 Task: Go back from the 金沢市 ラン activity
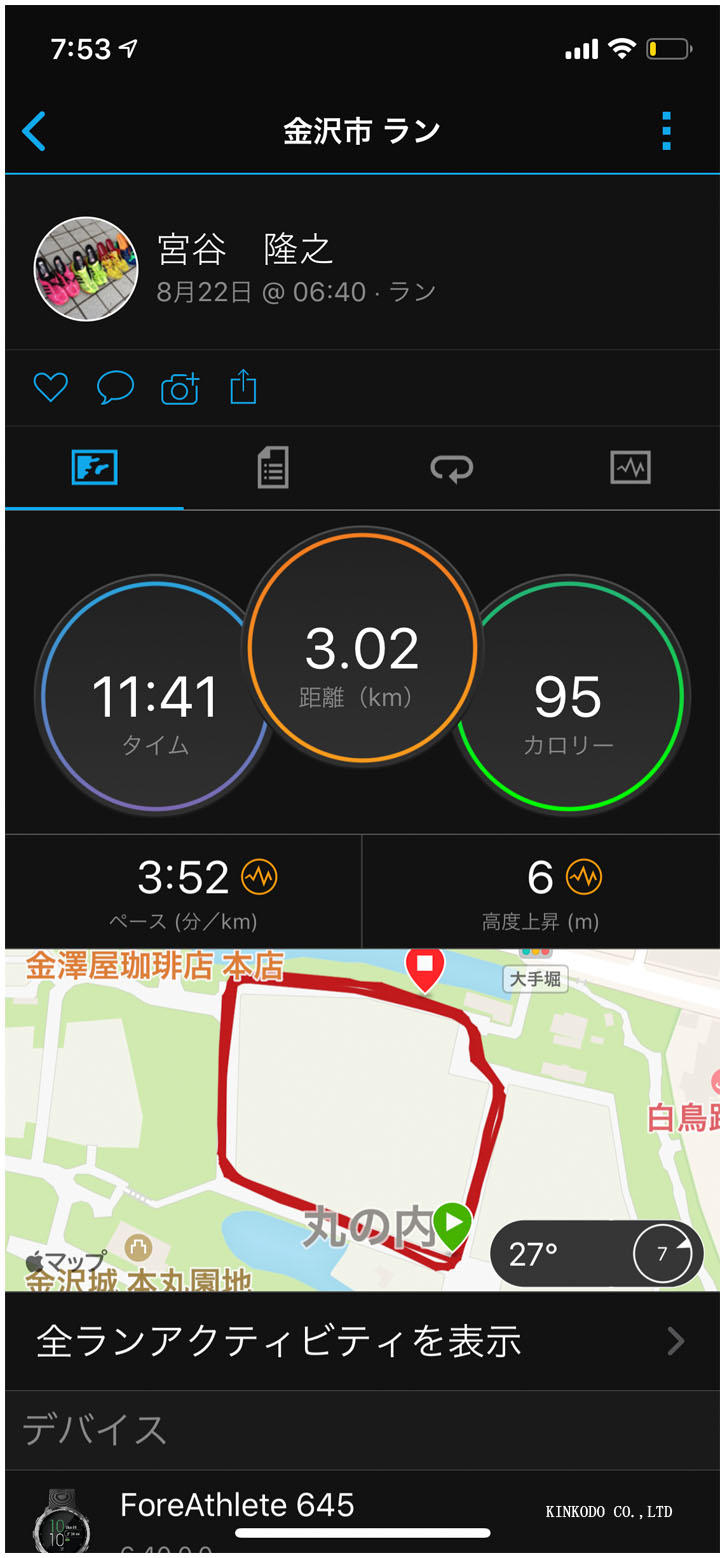34,132
